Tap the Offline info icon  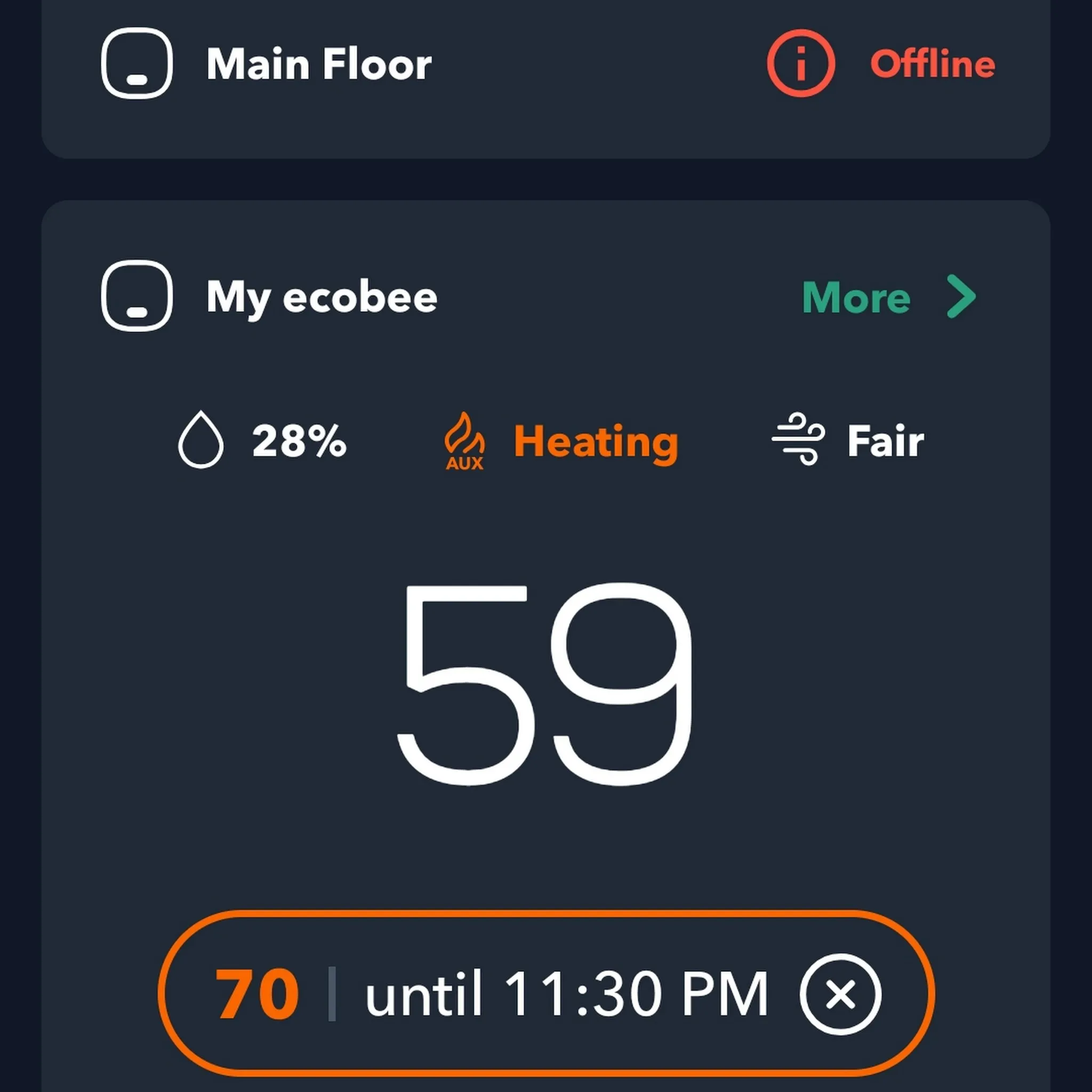[x=800, y=63]
